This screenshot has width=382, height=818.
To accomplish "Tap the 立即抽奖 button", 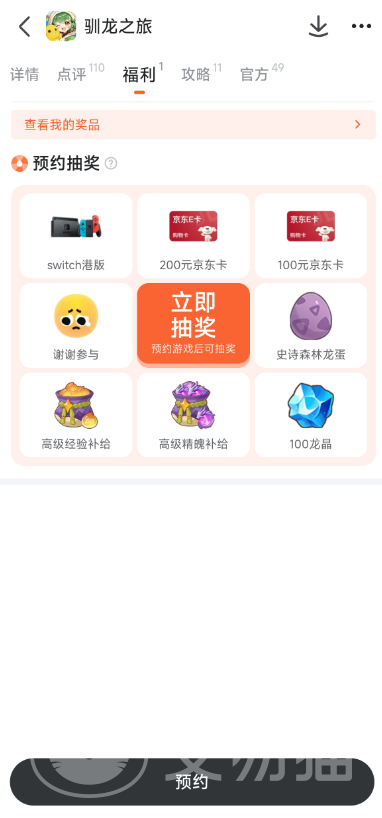I will pos(193,323).
